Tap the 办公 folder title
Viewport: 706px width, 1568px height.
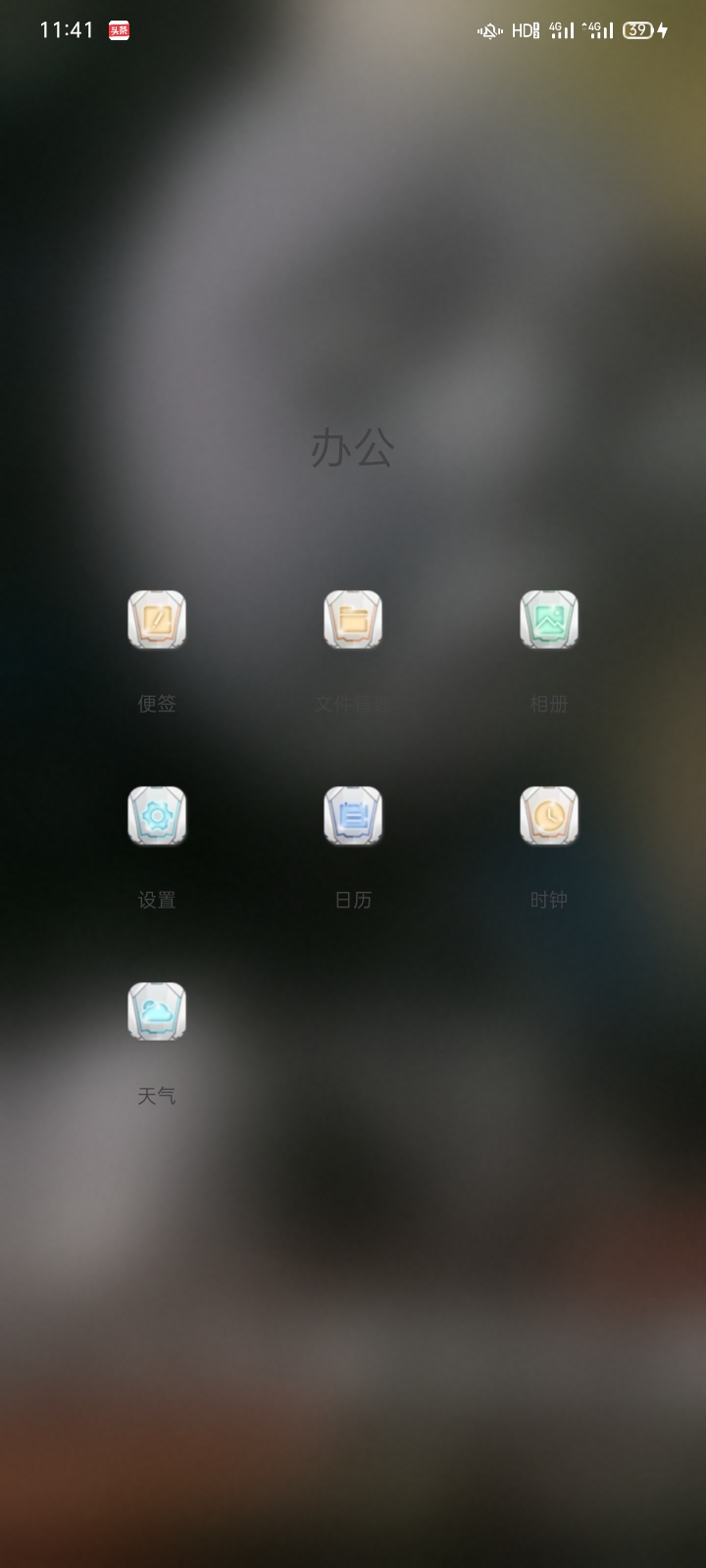pyautogui.click(x=353, y=449)
